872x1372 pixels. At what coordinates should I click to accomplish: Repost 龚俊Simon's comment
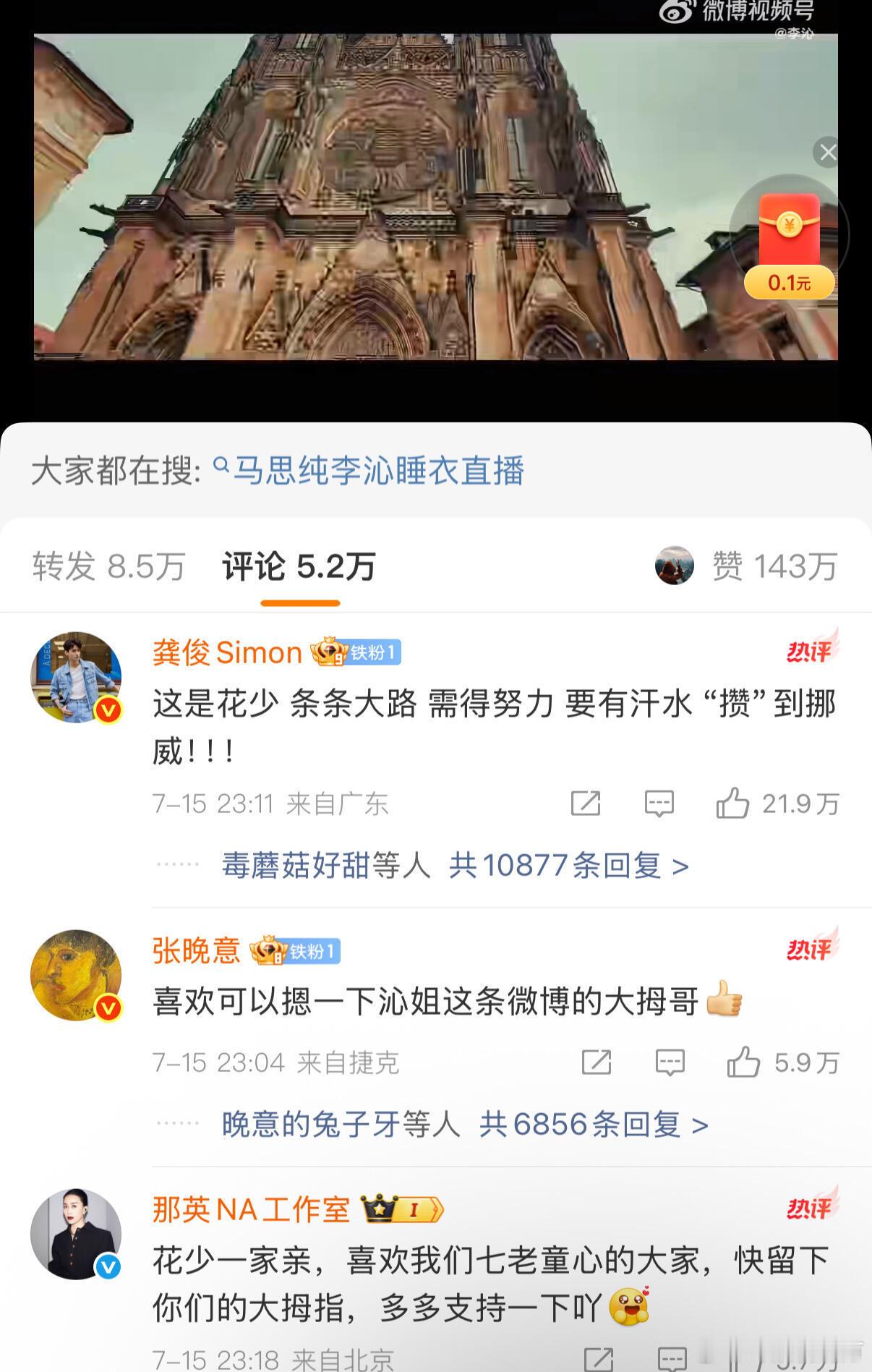click(x=586, y=803)
